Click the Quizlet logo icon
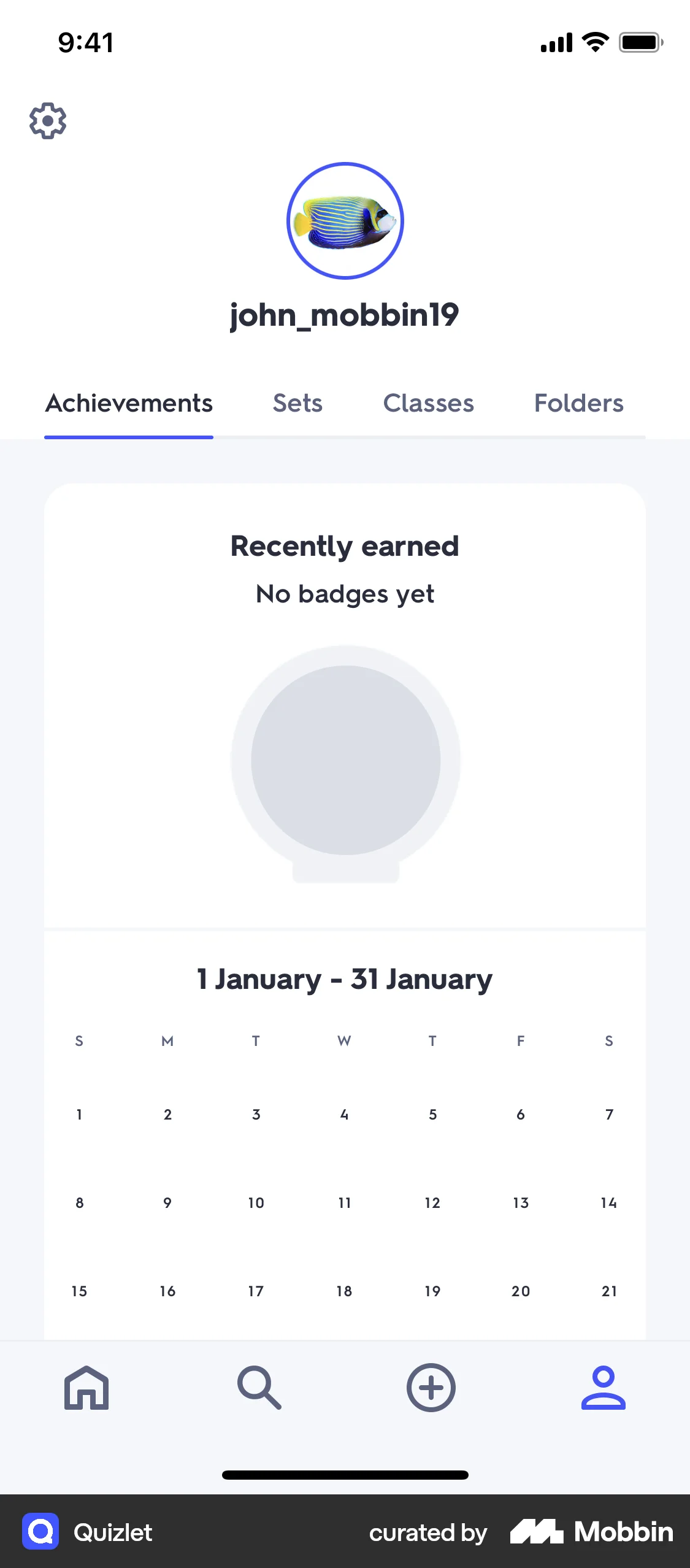Image resolution: width=690 pixels, height=1568 pixels. pos(40,1532)
